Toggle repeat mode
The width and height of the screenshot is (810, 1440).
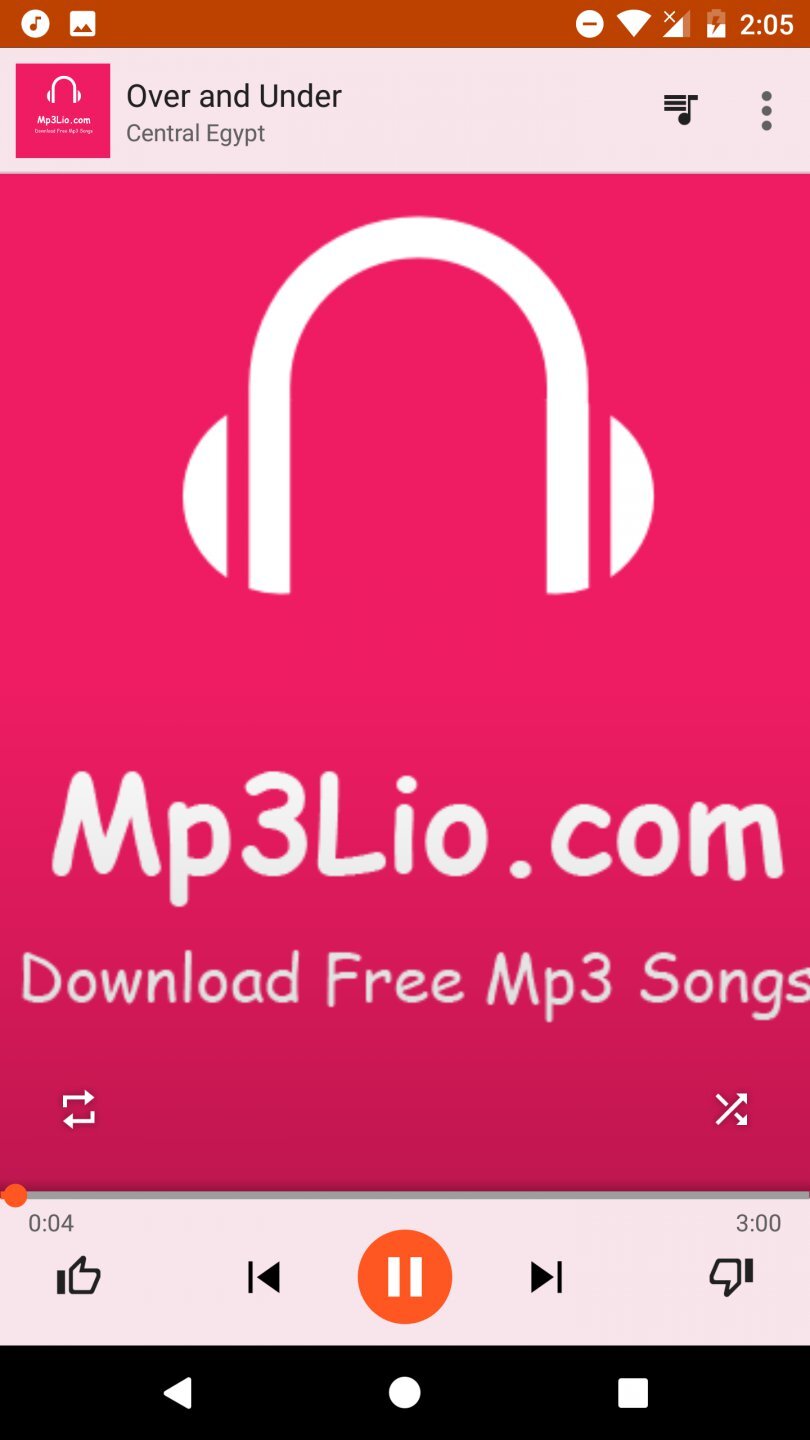pyautogui.click(x=79, y=1109)
